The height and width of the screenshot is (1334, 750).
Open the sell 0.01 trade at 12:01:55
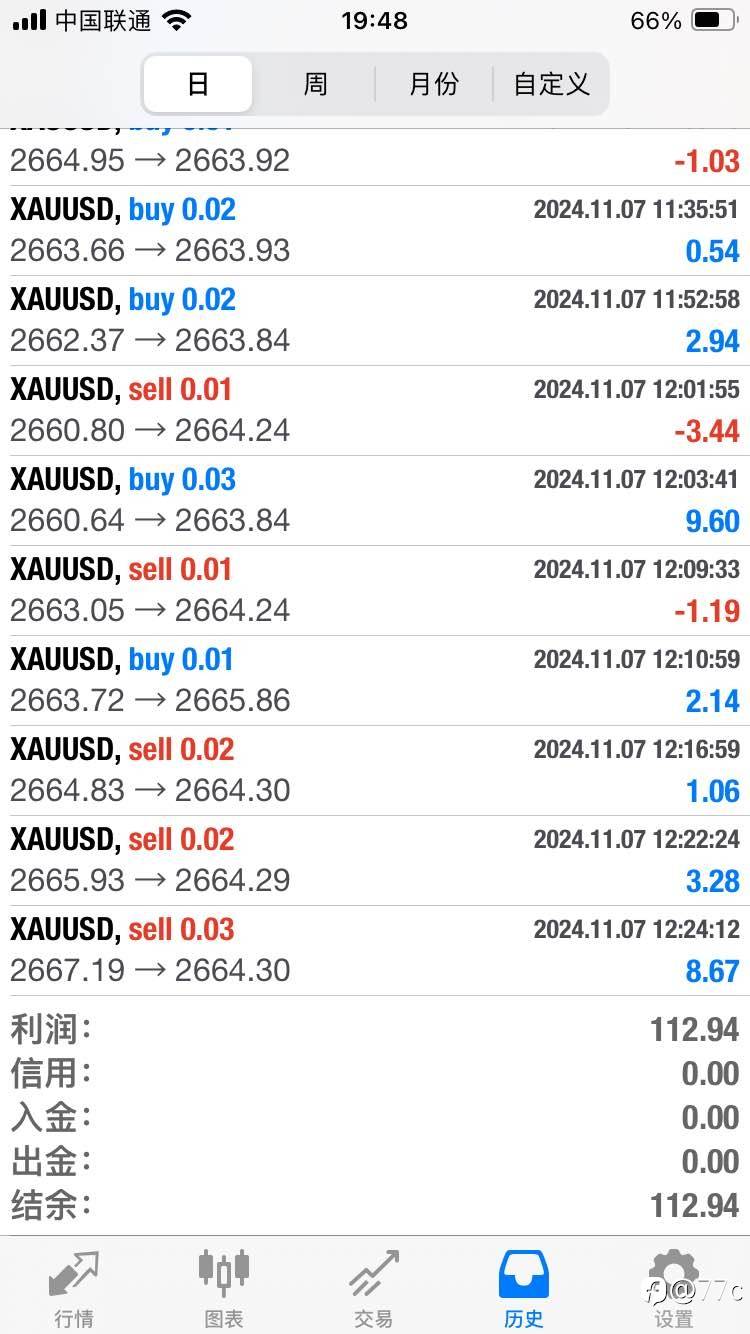[x=375, y=410]
